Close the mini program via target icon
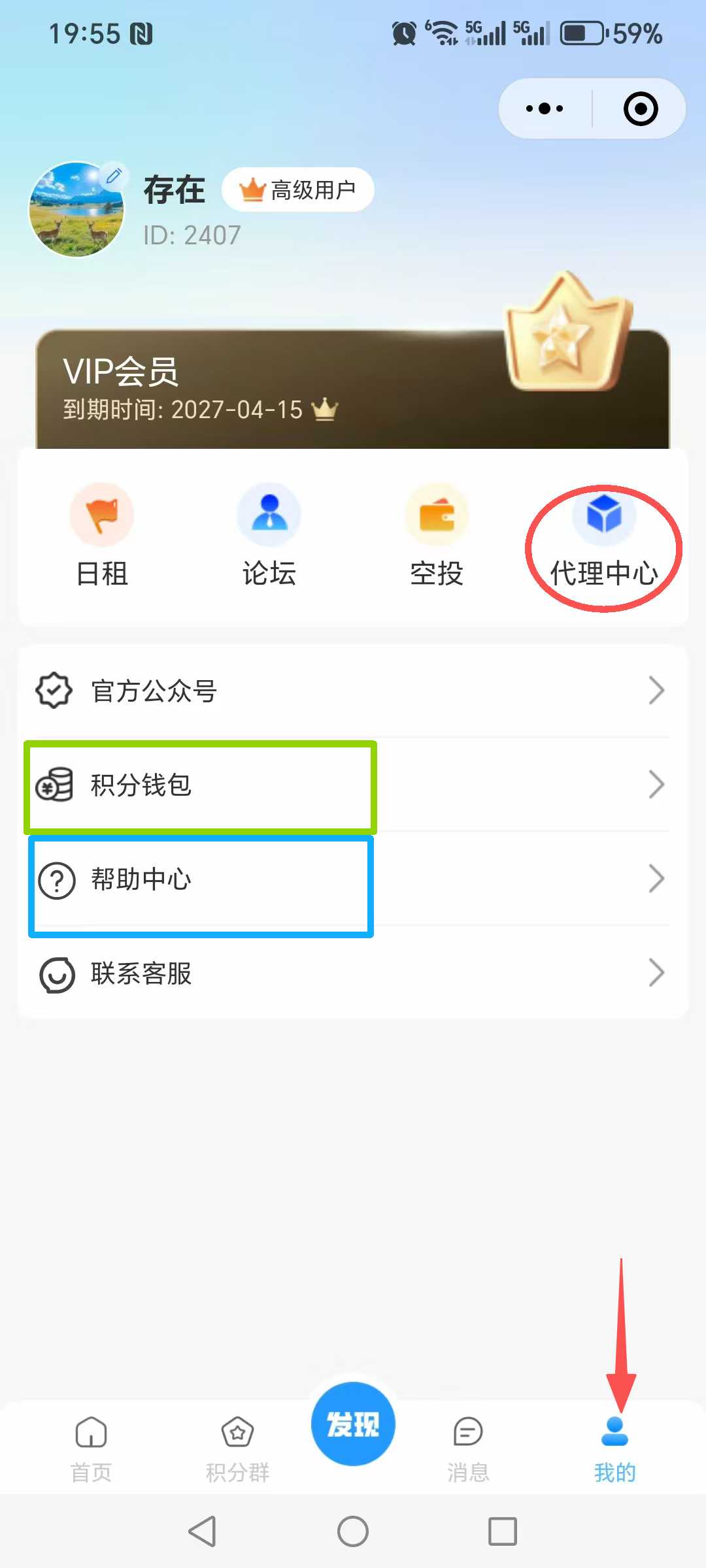706x1568 pixels. (640, 108)
